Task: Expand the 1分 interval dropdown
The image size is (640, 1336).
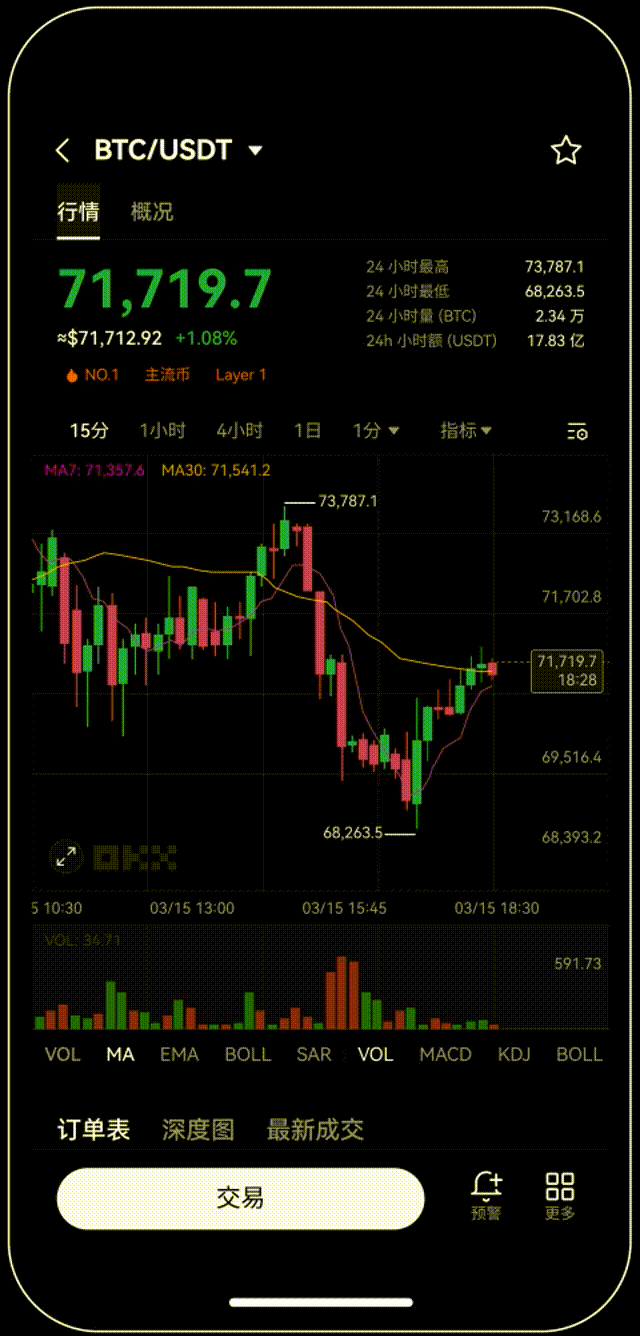Action: click(376, 431)
